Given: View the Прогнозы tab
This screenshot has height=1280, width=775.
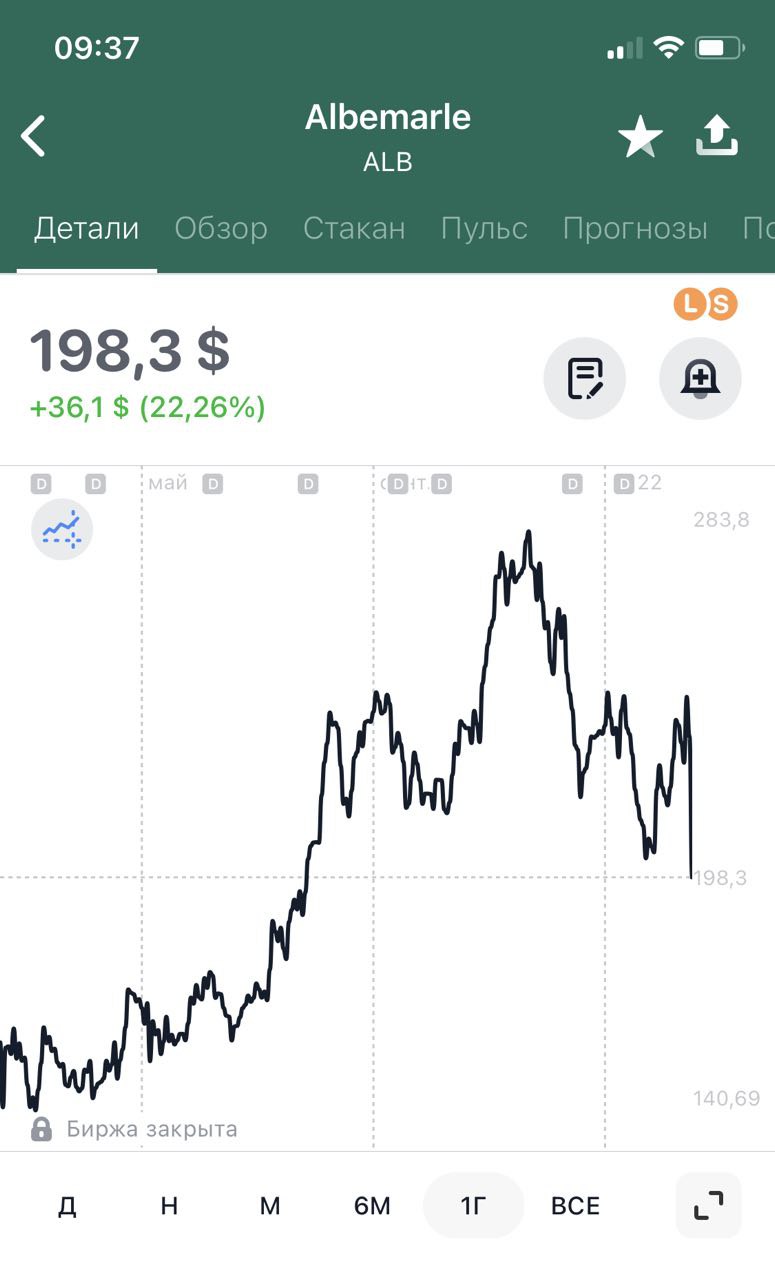Looking at the screenshot, I should click(635, 229).
